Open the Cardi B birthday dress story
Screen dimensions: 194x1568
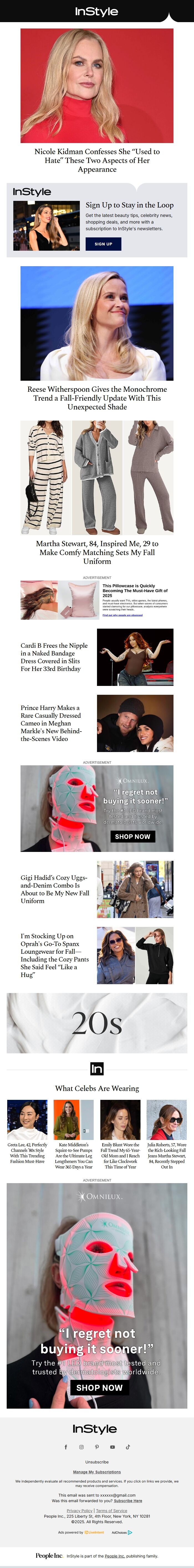coord(54,657)
